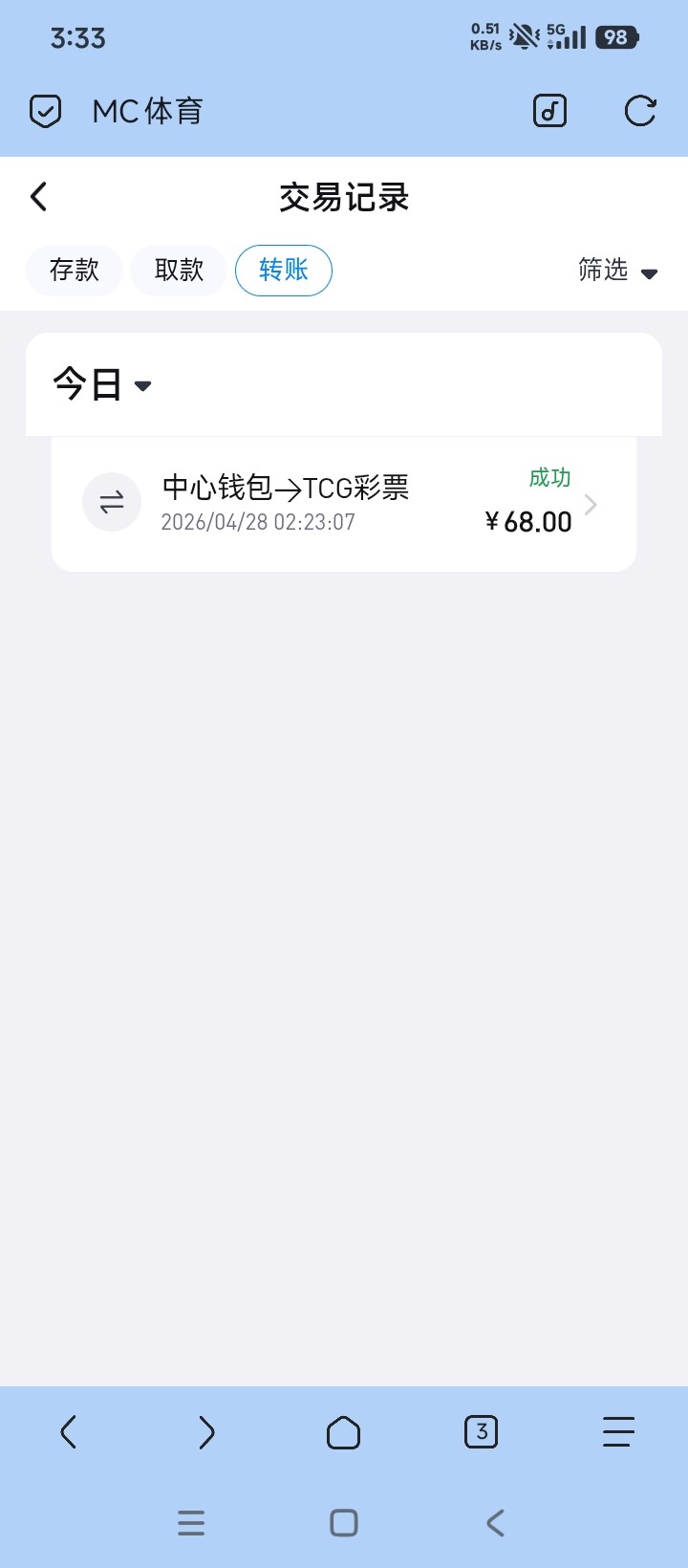688x1568 pixels.
Task: Go to the previous page in browser
Action: (x=68, y=1432)
